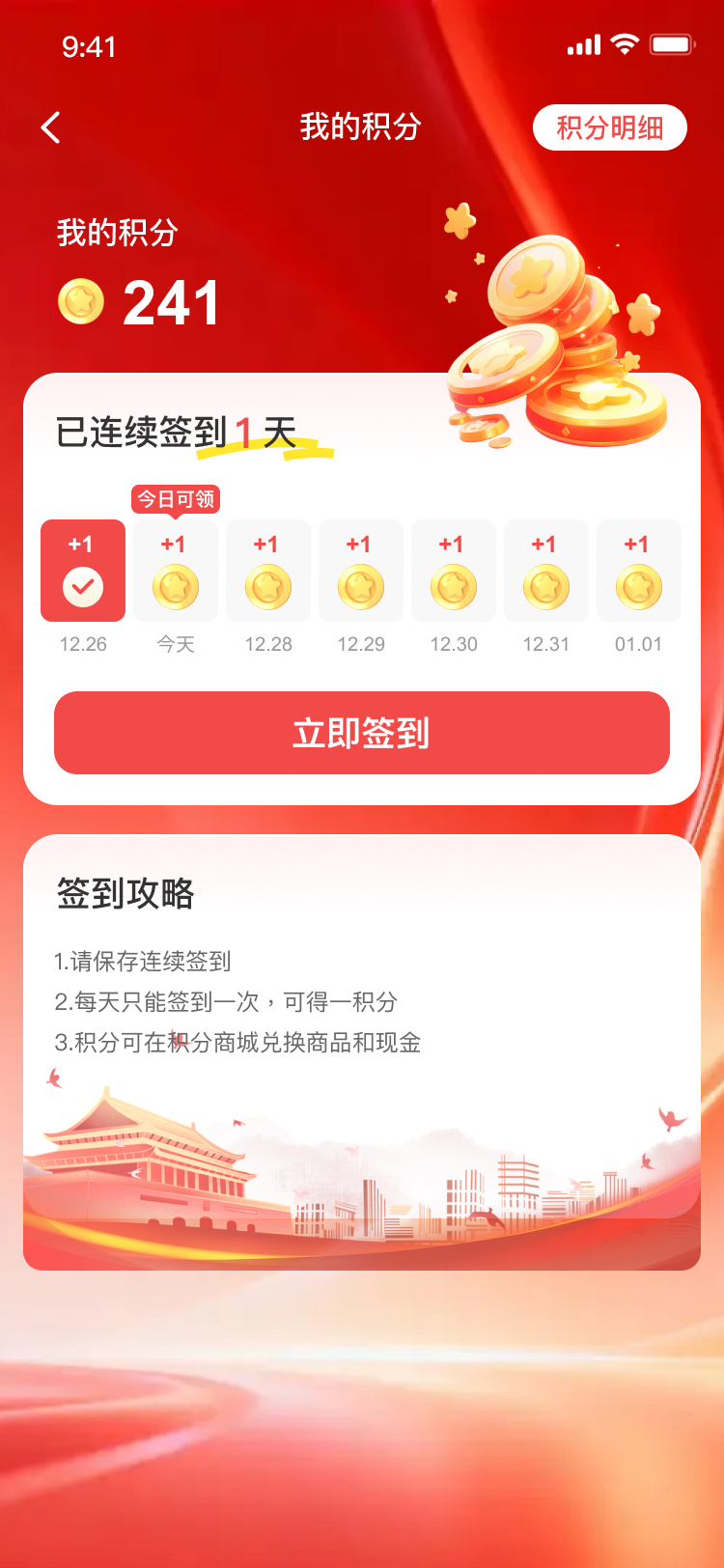This screenshot has height=1568, width=724.
Task: Claim today's +1 coin tile
Action: (x=175, y=572)
